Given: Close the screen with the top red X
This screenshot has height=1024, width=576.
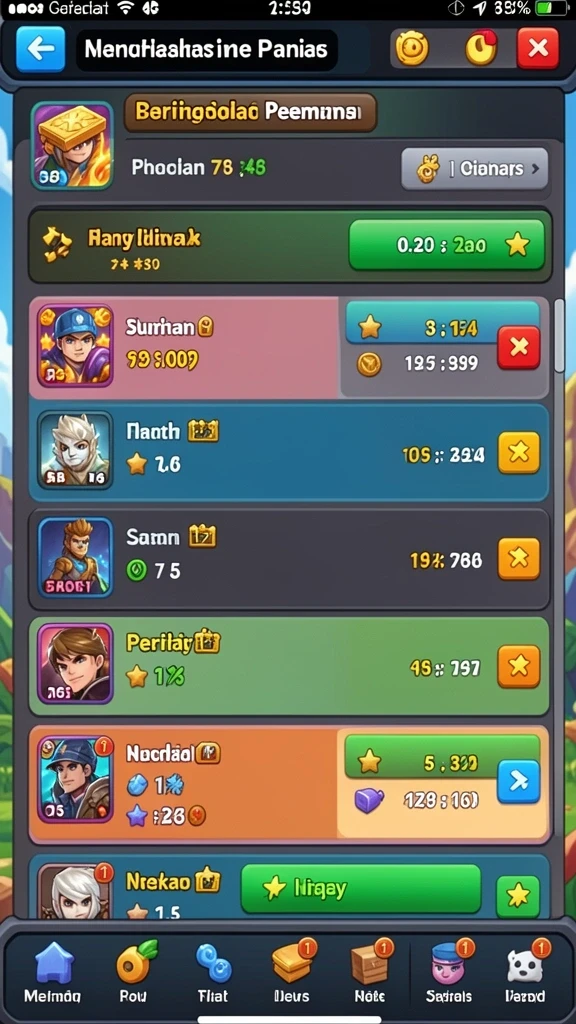Looking at the screenshot, I should [537, 49].
